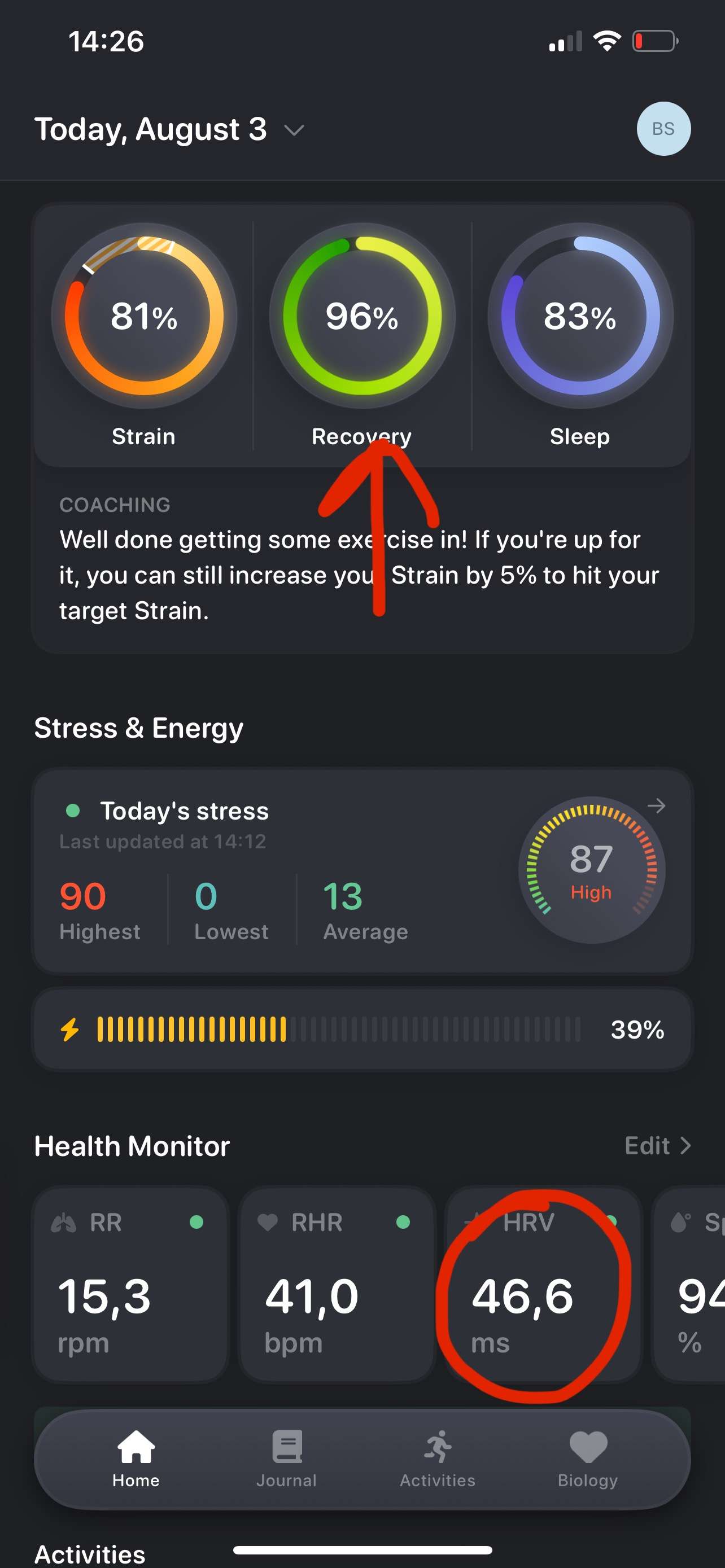Open the BS profile avatar
This screenshot has height=1568, width=725.
click(663, 129)
